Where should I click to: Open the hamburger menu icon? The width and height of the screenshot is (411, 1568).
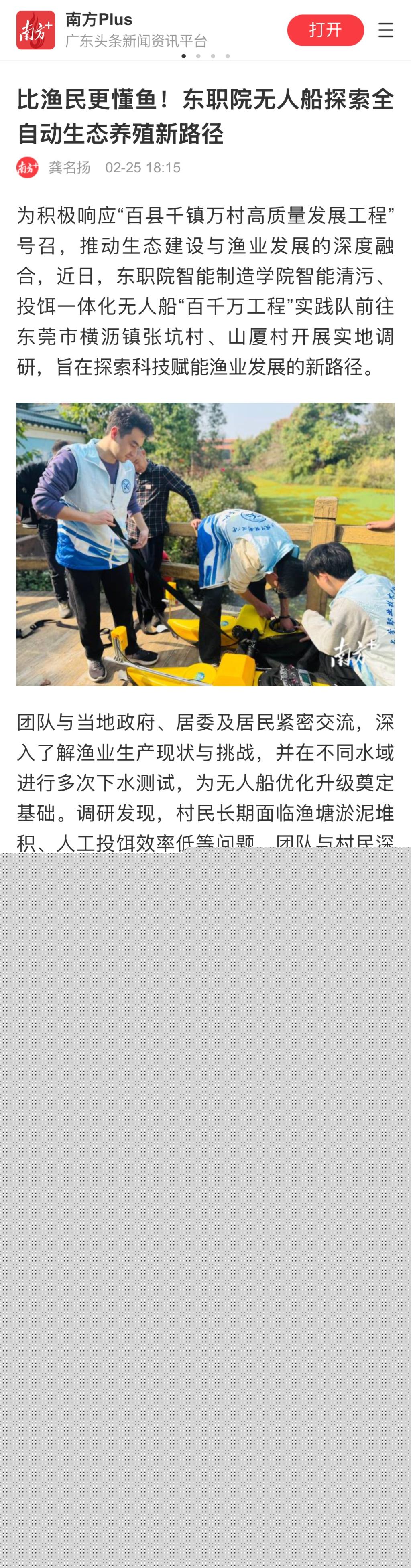tap(385, 30)
